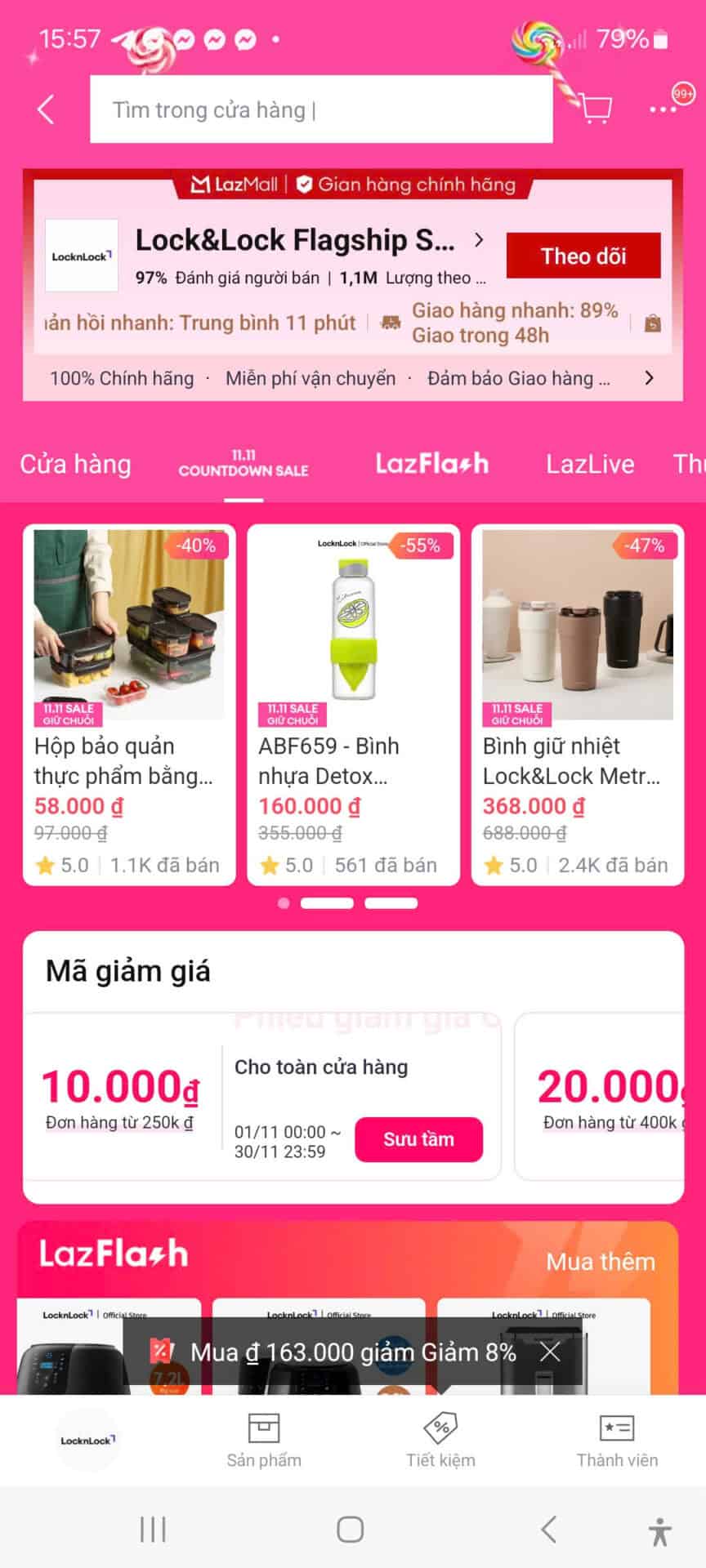
Task: Open the shopping cart
Action: (595, 107)
